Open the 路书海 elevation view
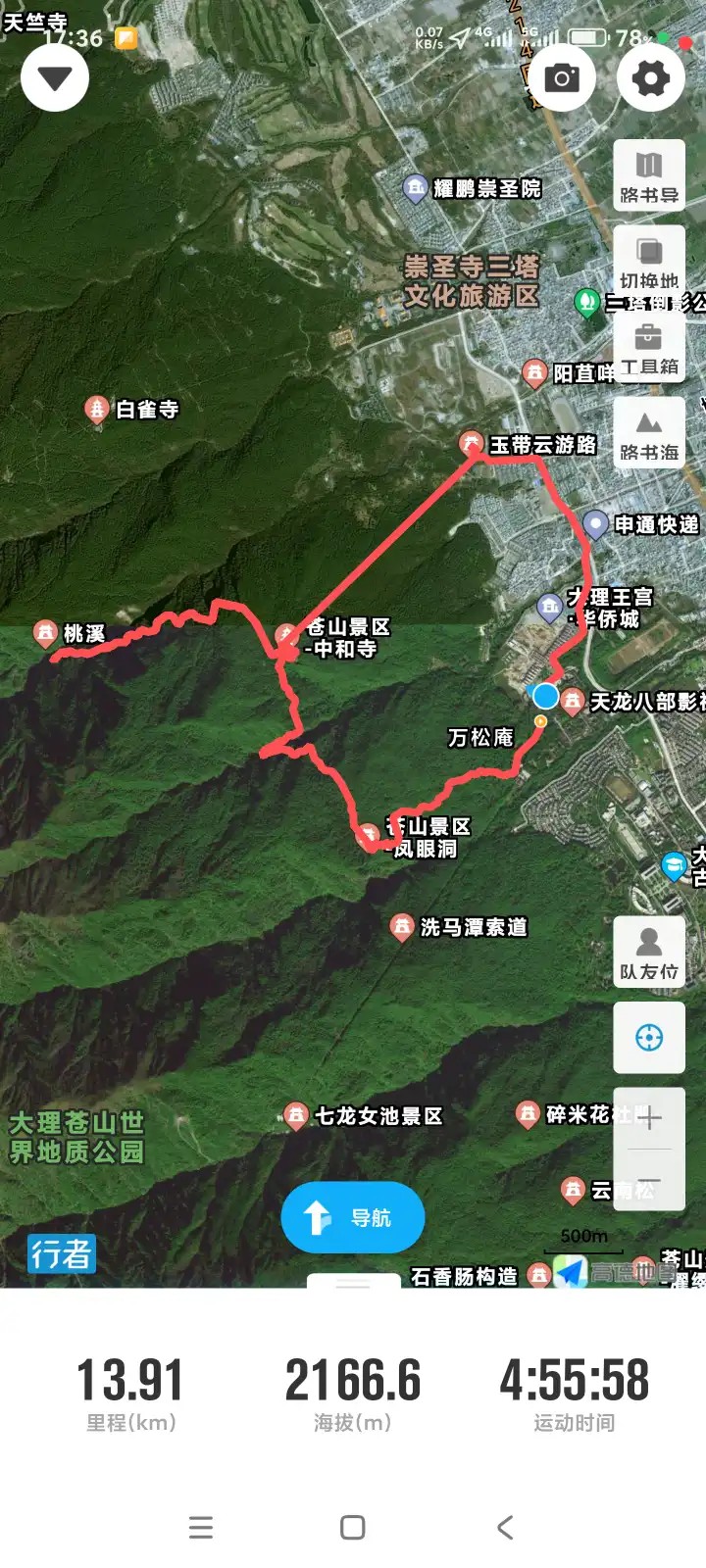 pos(648,434)
